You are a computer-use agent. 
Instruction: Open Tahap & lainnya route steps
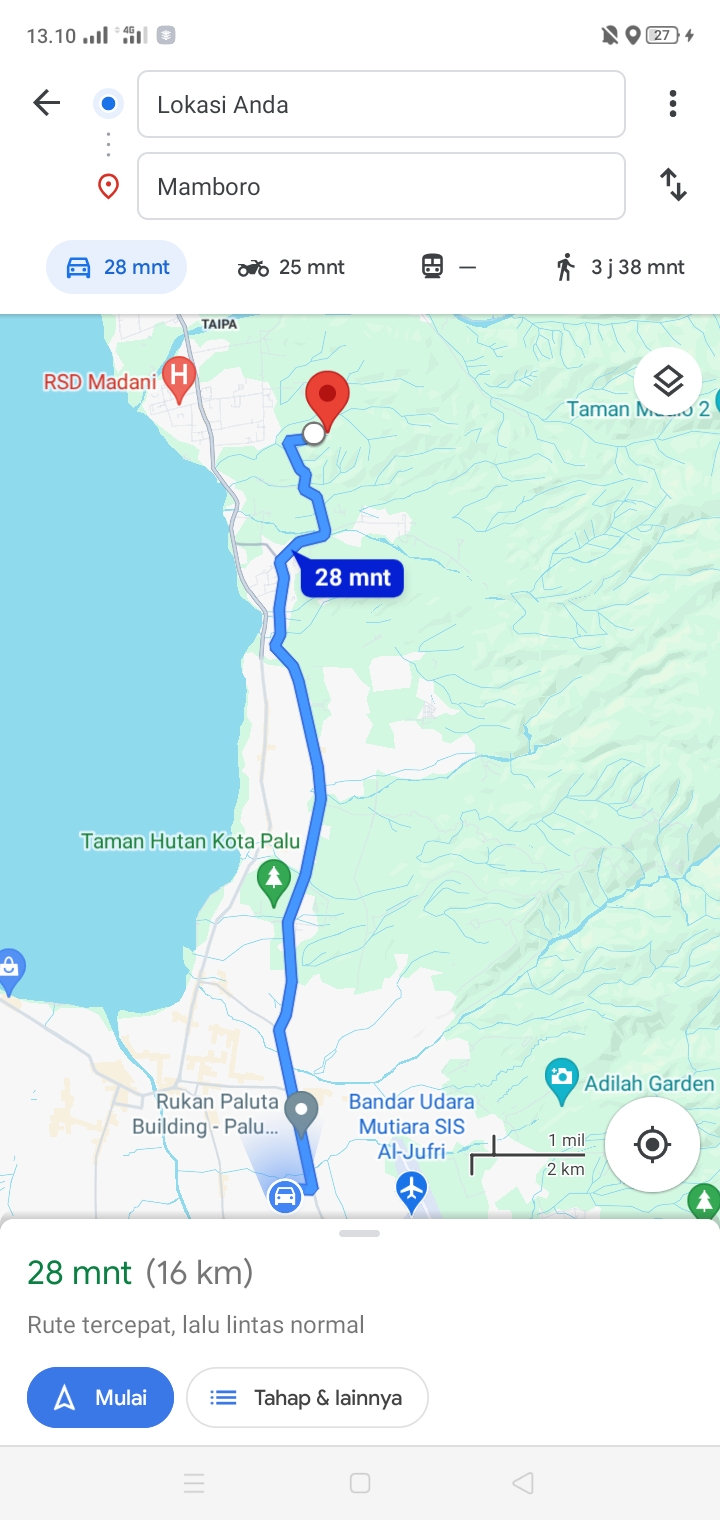tap(307, 1397)
